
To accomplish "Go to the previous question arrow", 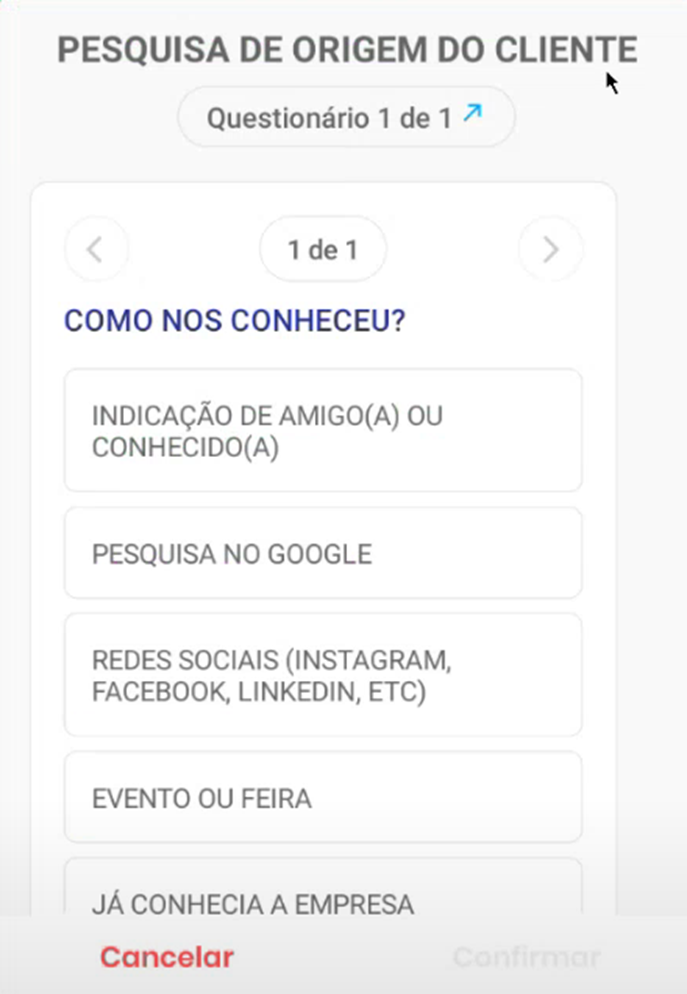I will coord(95,249).
